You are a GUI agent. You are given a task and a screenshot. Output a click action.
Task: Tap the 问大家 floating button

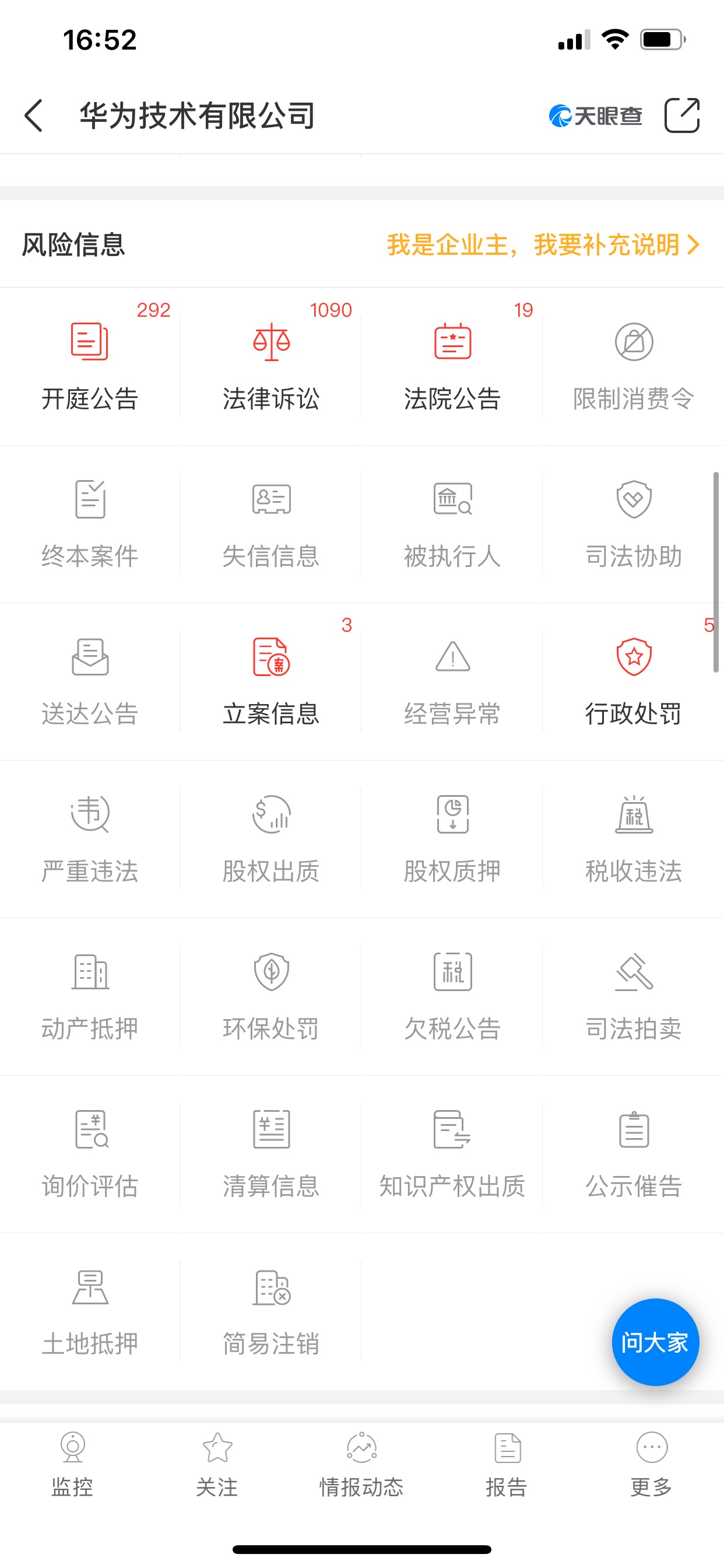click(655, 1342)
